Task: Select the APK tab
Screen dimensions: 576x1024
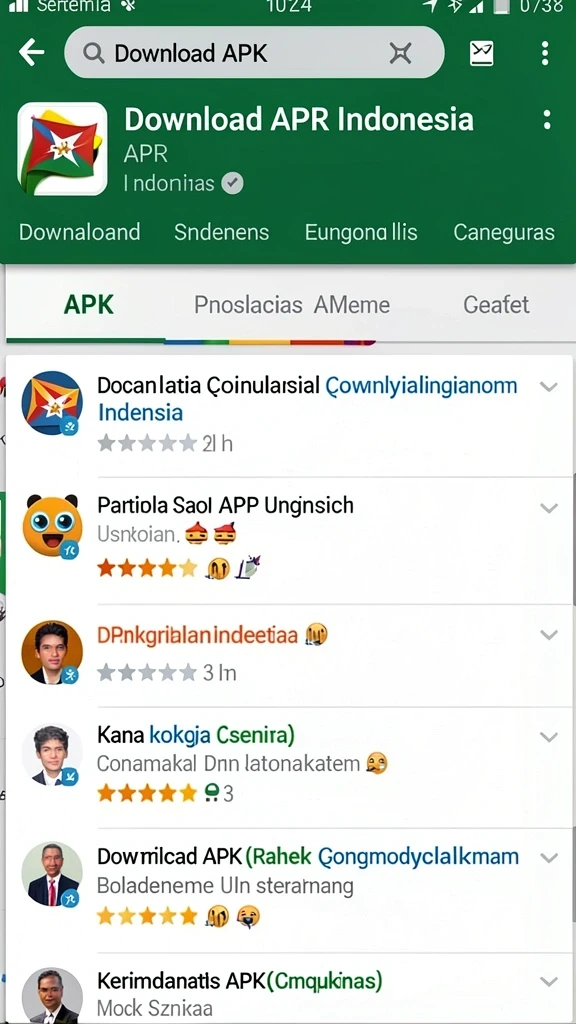Action: 89,304
